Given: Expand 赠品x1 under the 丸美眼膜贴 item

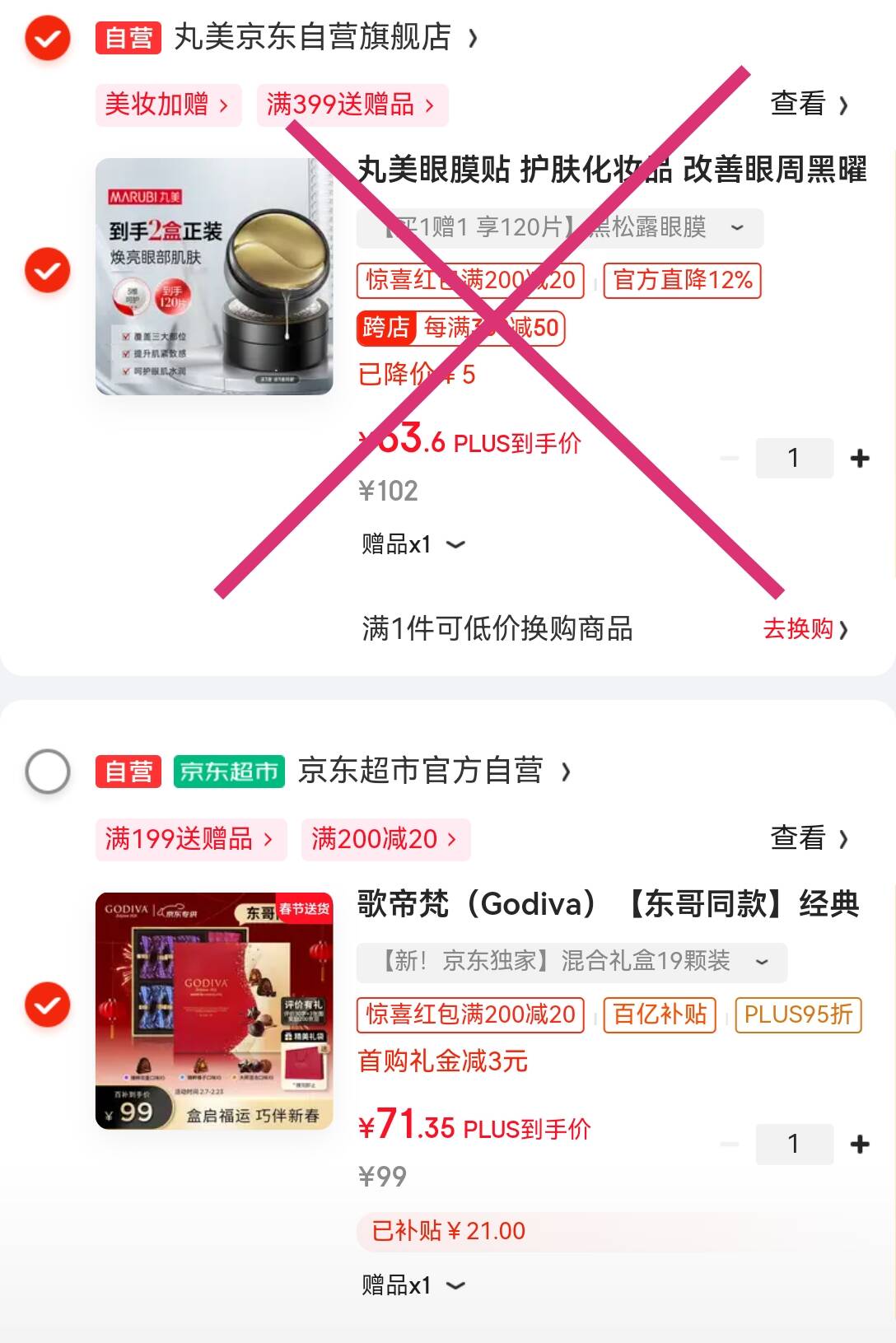Looking at the screenshot, I should tap(413, 544).
